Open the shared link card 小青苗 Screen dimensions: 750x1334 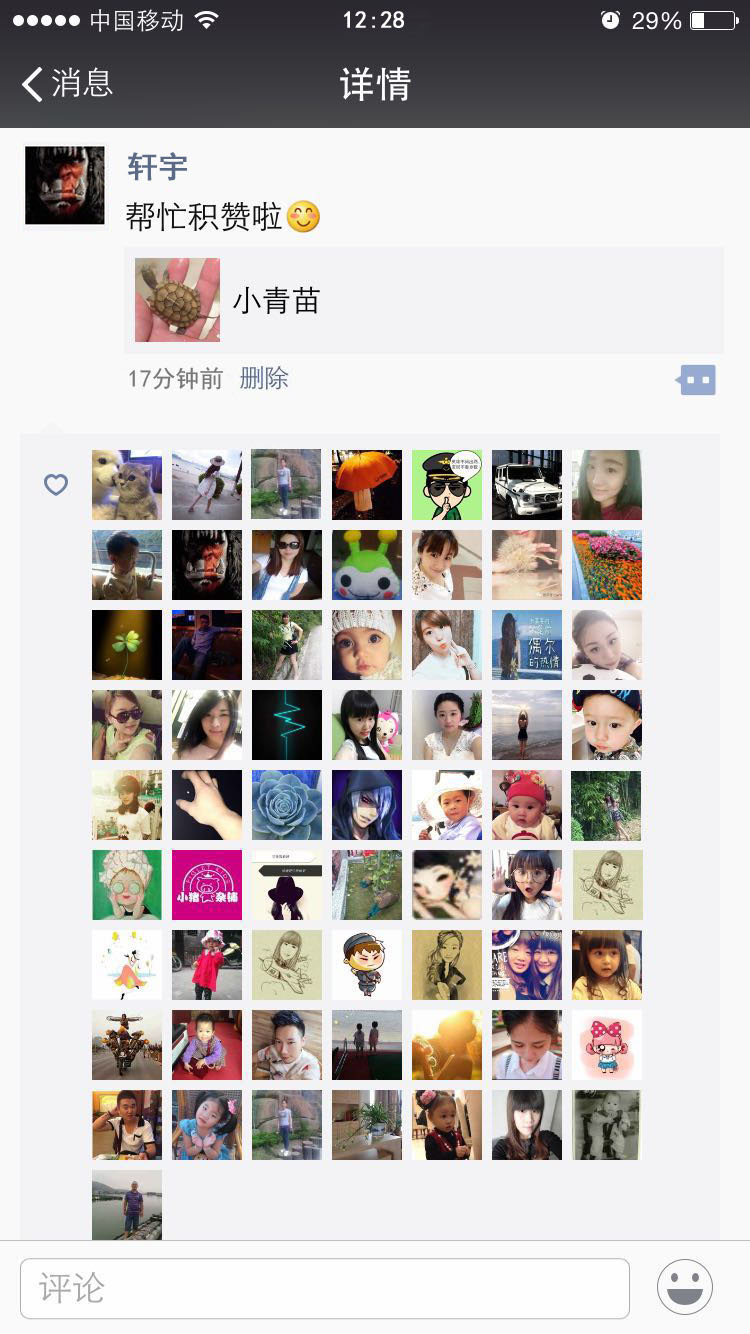[423, 300]
